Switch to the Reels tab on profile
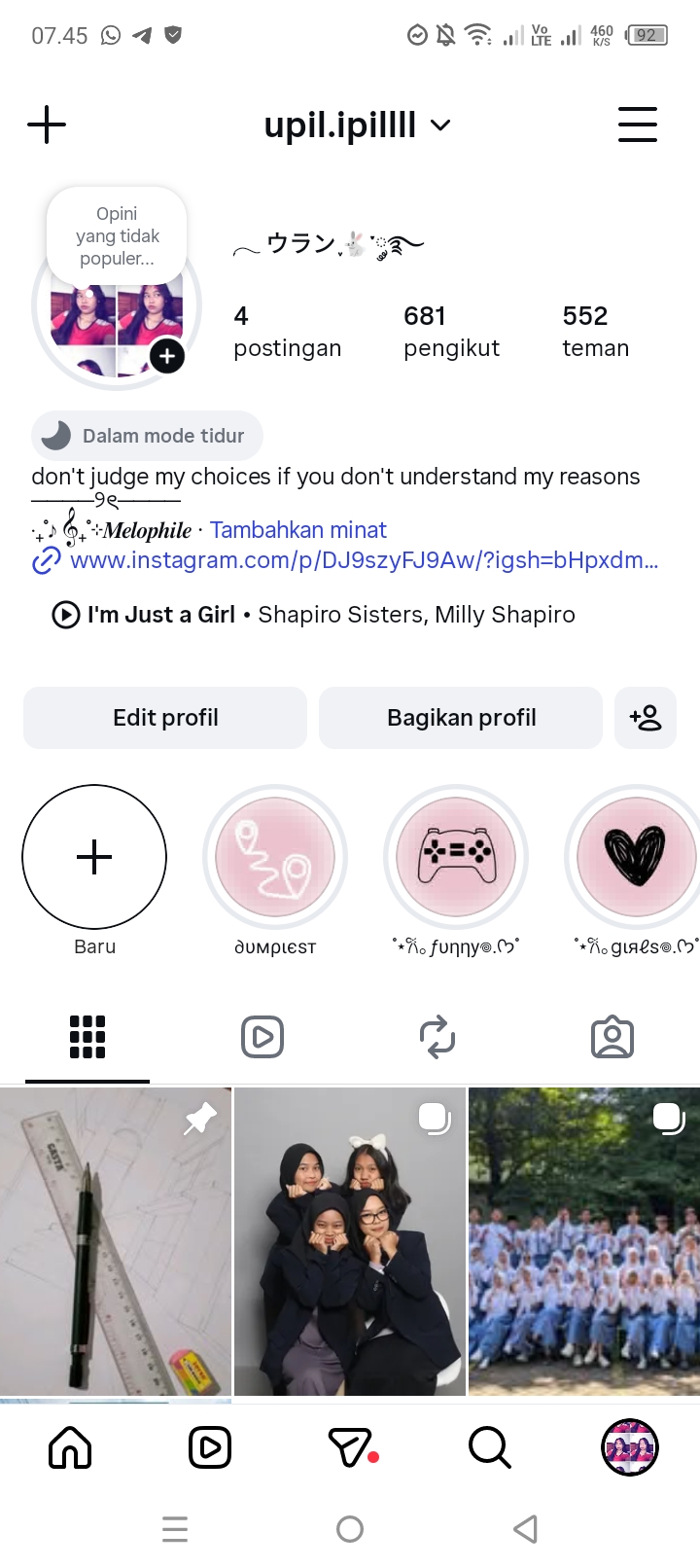This screenshot has width=700, height=1568. coord(262,1037)
